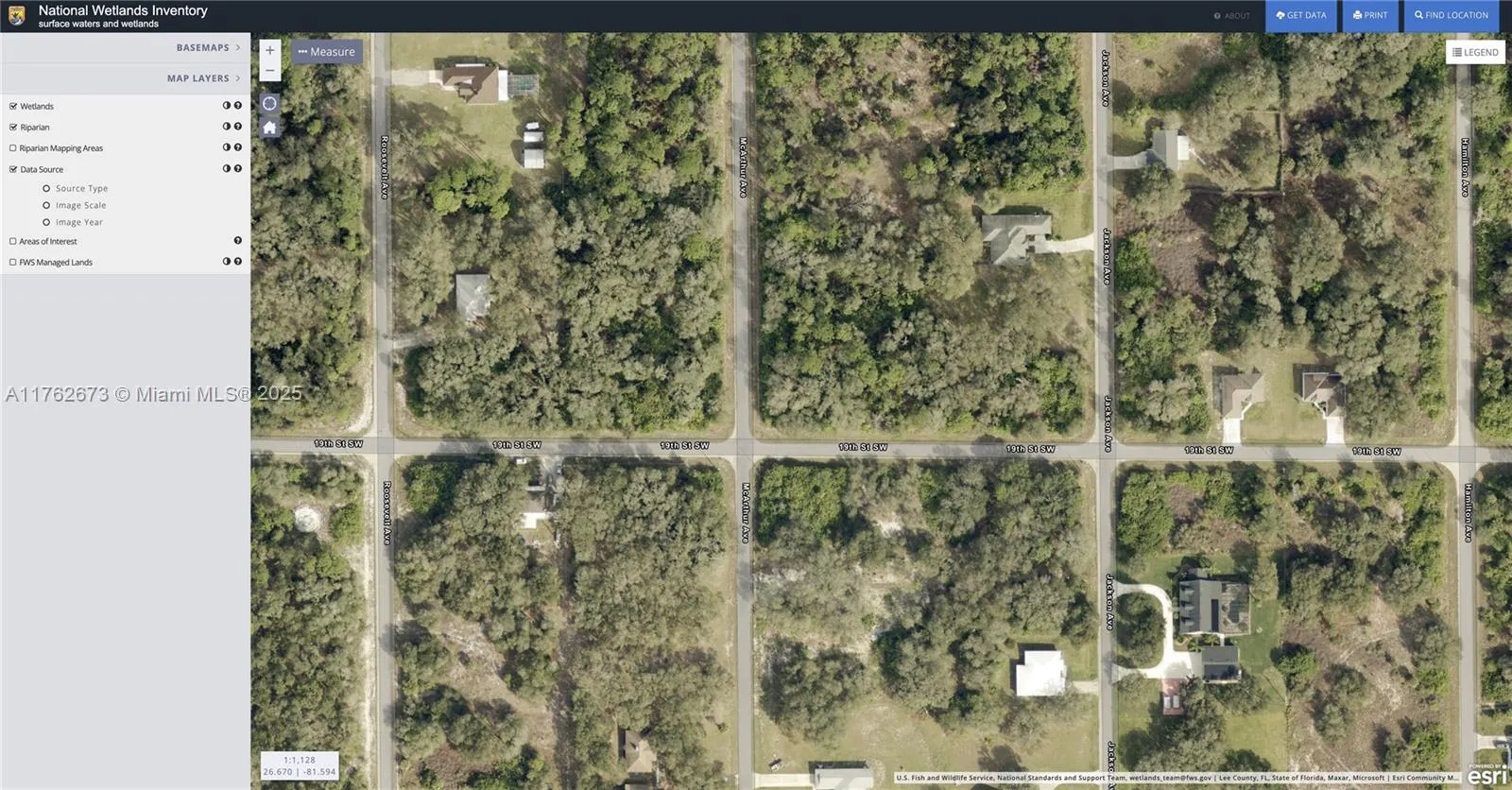This screenshot has width=1512, height=790.
Task: Enable the Riparian Mapping Areas layer
Action: pos(13,148)
